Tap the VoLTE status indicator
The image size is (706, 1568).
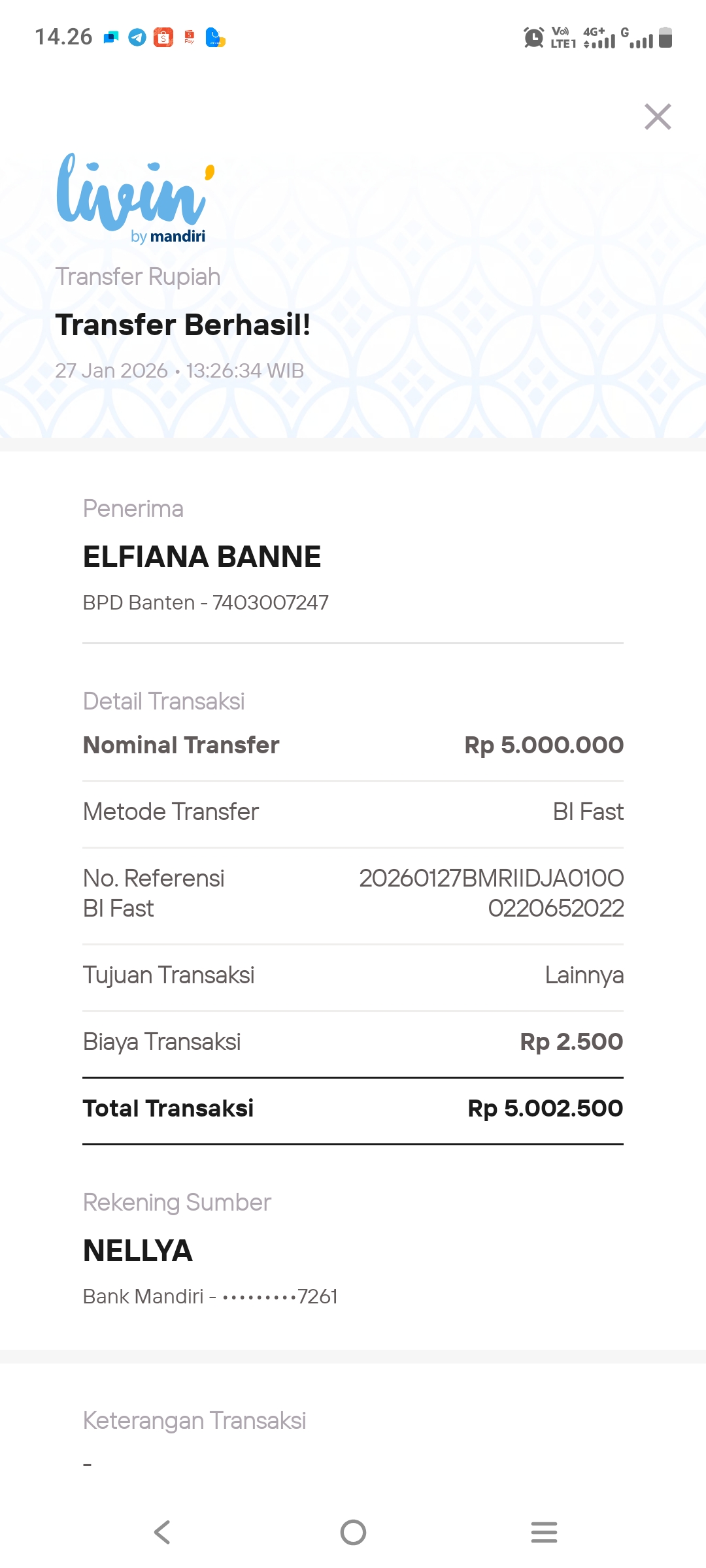(x=560, y=30)
